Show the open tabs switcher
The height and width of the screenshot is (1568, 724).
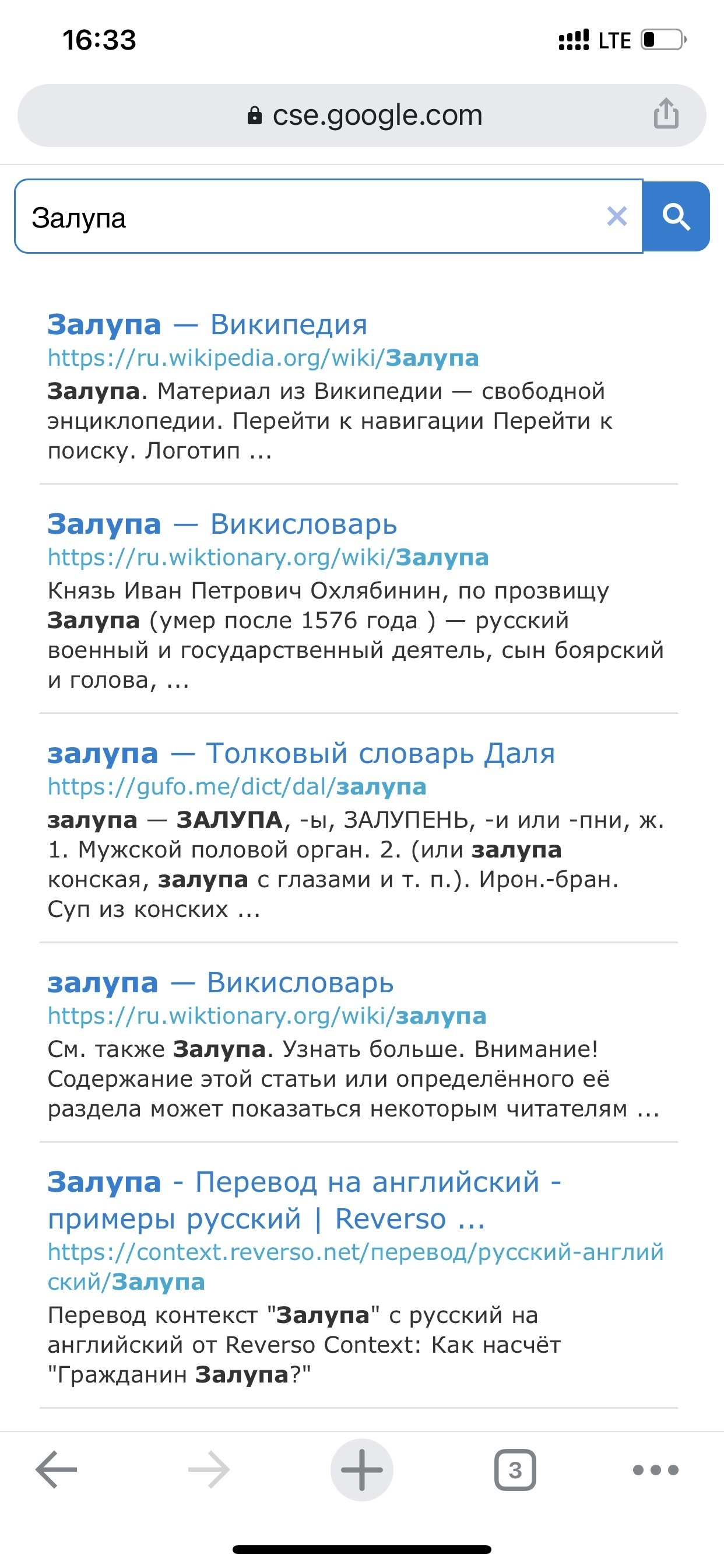515,1469
